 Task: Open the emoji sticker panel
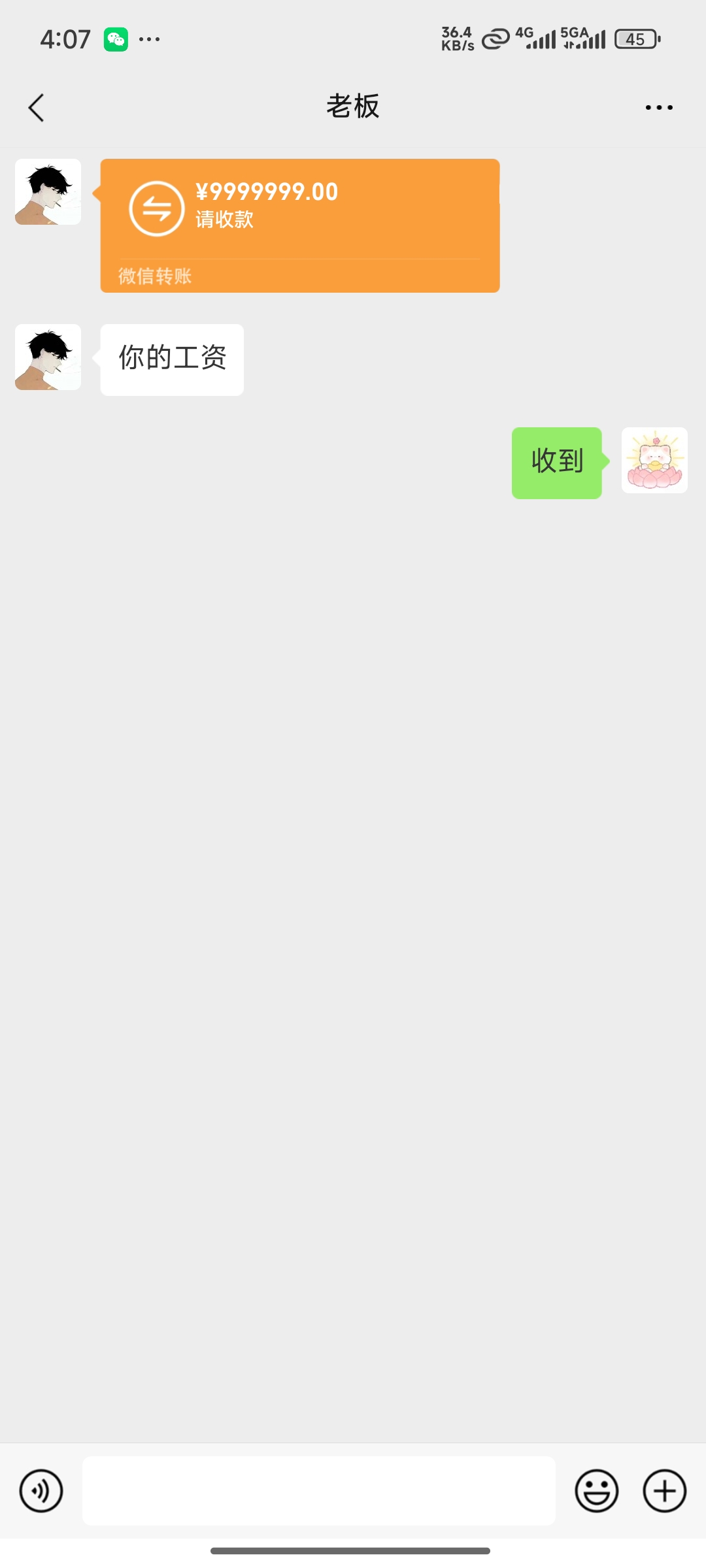pyautogui.click(x=596, y=1491)
